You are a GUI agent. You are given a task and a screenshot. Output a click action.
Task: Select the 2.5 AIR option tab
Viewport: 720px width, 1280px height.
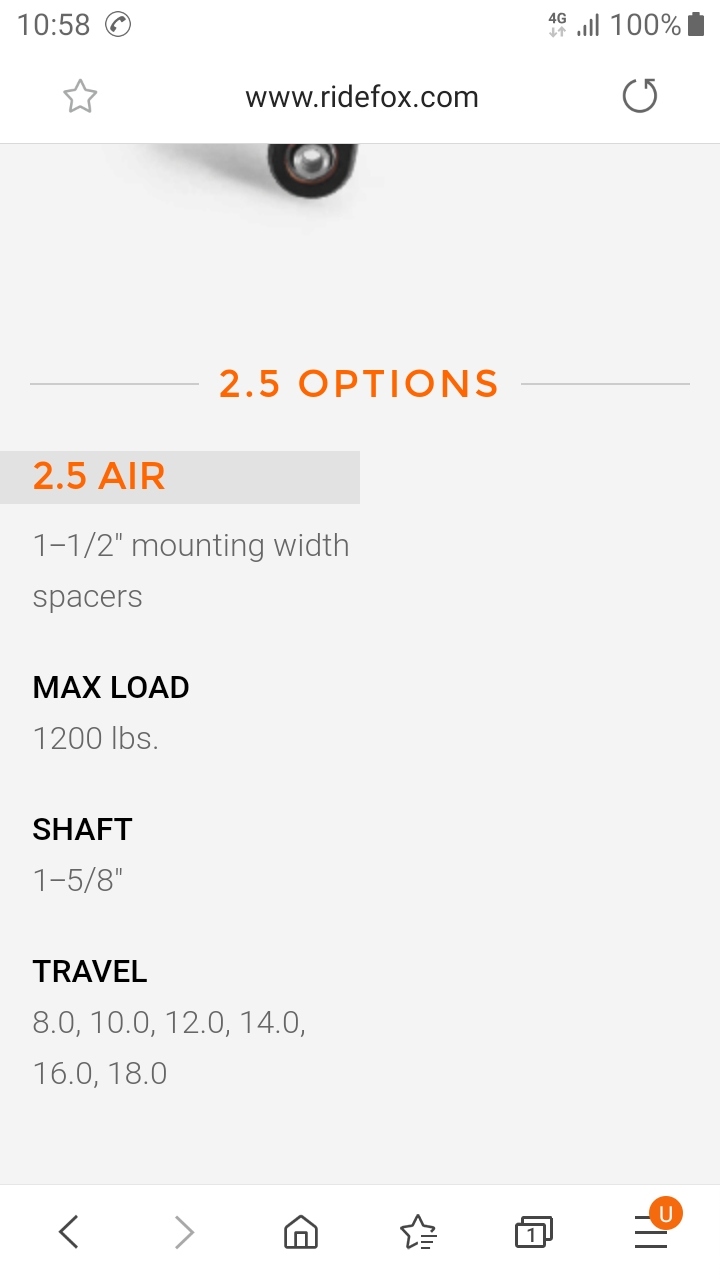tap(180, 477)
